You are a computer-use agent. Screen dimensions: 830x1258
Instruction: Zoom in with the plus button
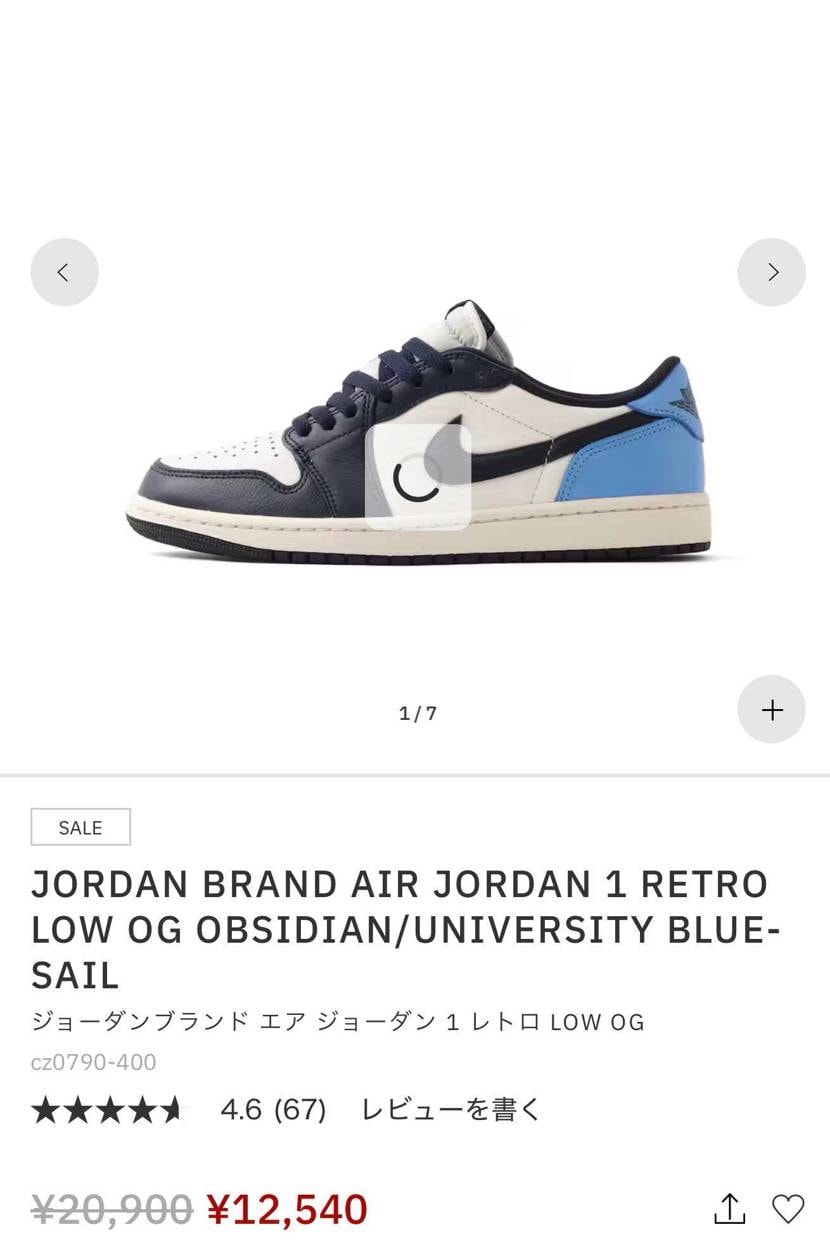[771, 710]
